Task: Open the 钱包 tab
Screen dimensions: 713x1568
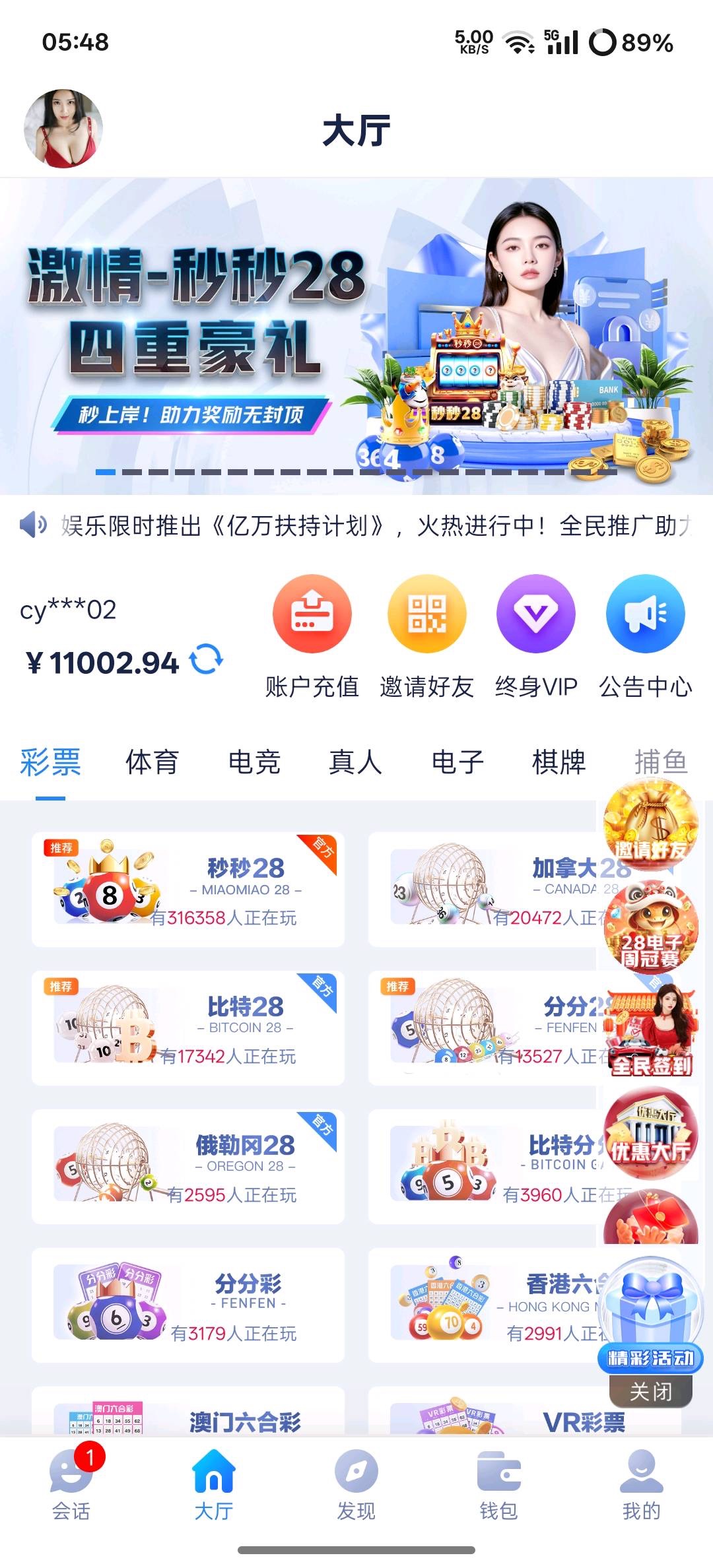Action: click(x=498, y=1482)
